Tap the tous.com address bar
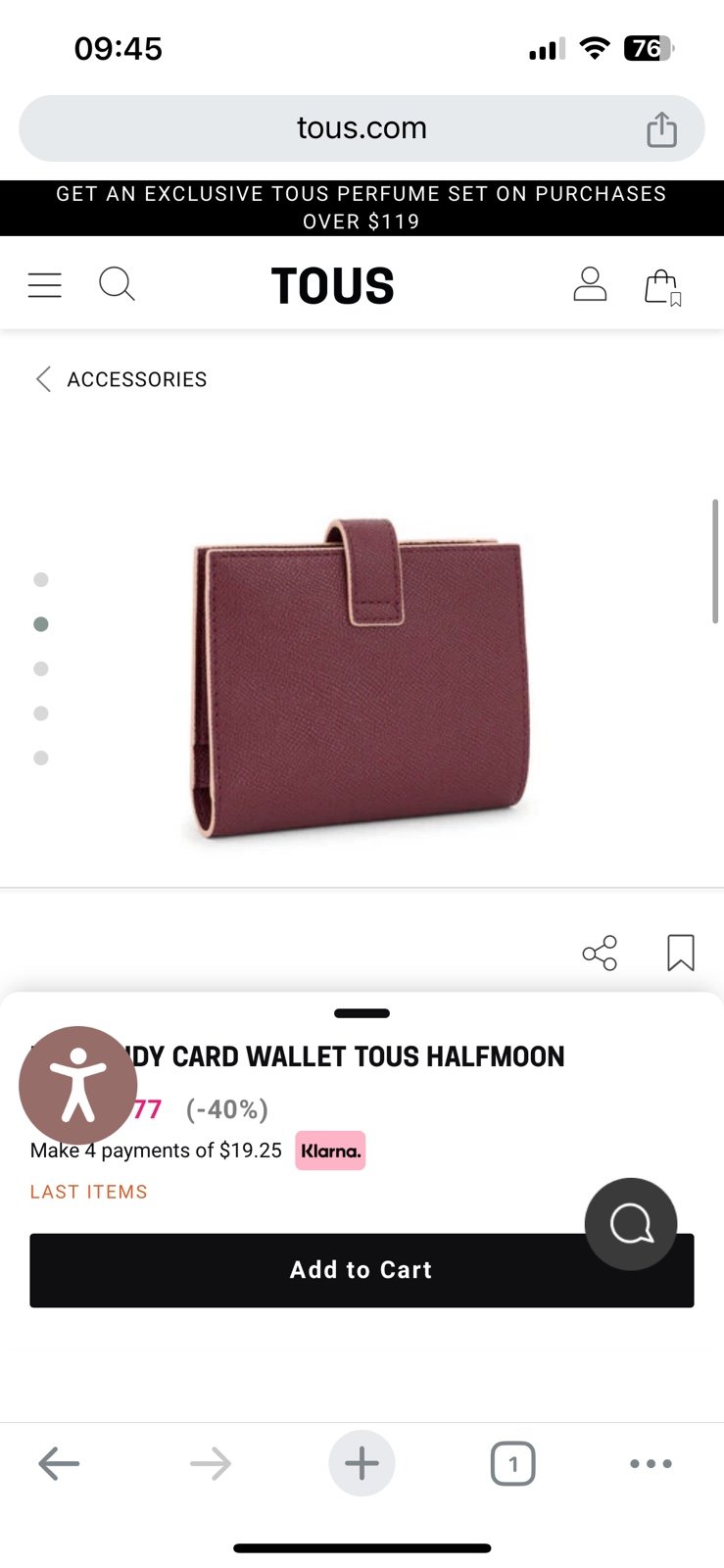 362,128
